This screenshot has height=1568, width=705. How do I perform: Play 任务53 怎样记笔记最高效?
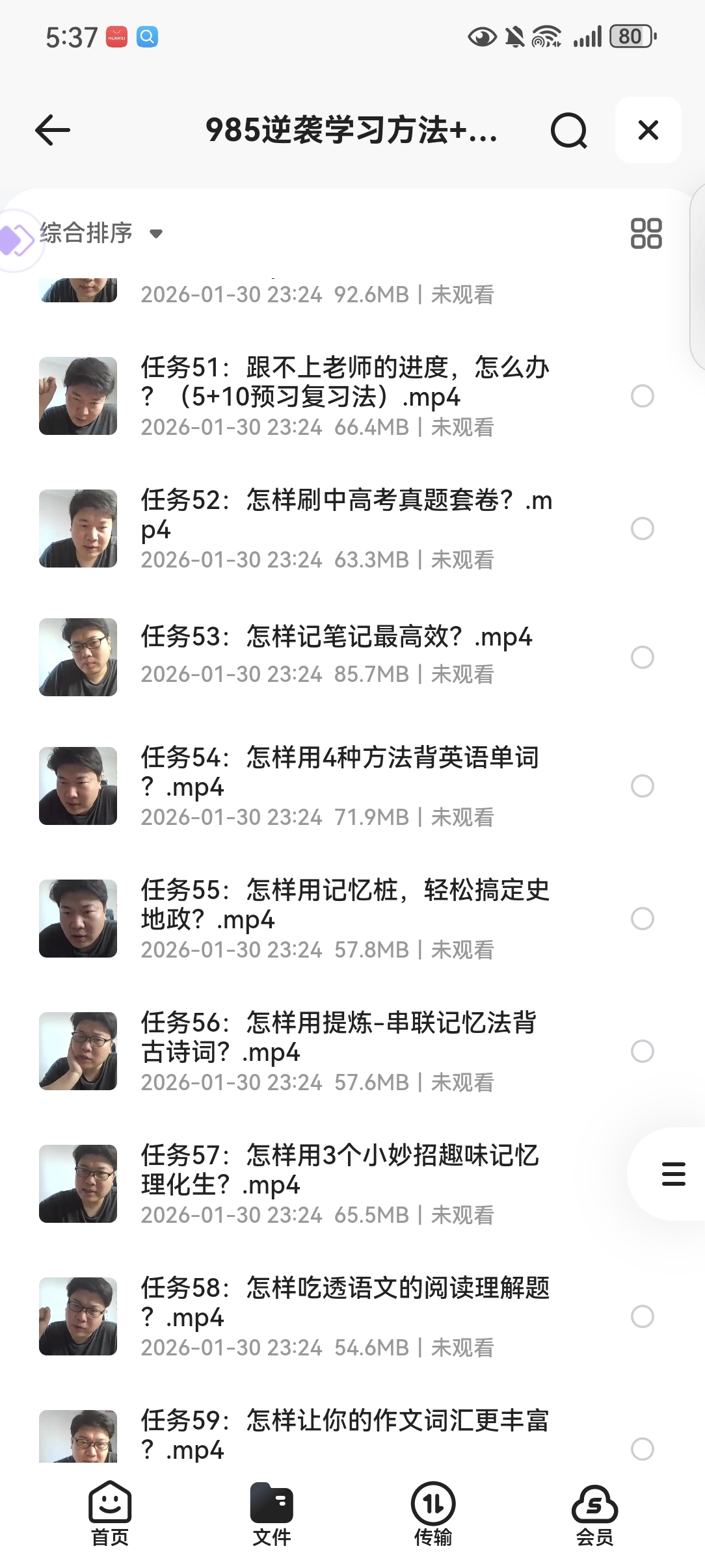pyautogui.click(x=336, y=637)
